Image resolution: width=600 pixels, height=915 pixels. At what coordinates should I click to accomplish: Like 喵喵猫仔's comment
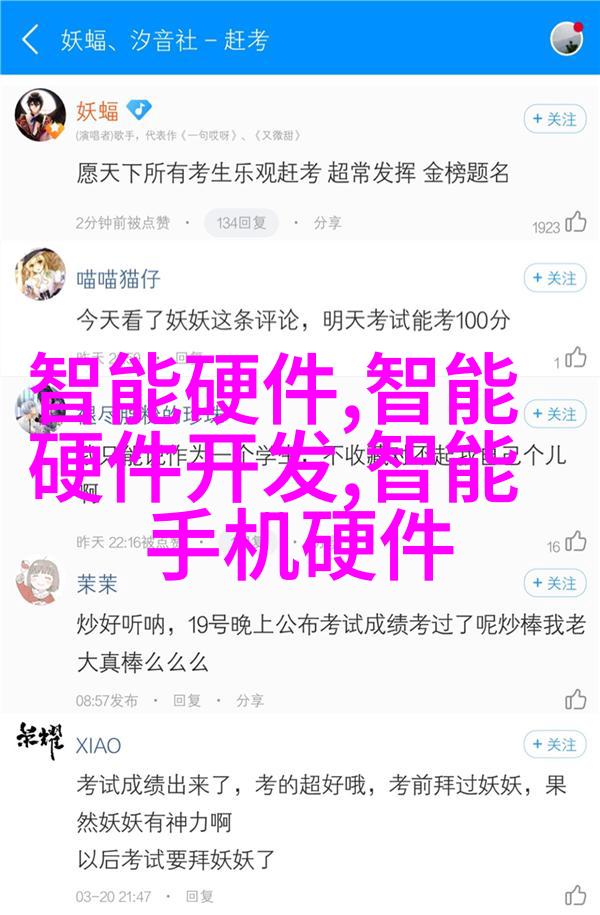click(x=576, y=357)
